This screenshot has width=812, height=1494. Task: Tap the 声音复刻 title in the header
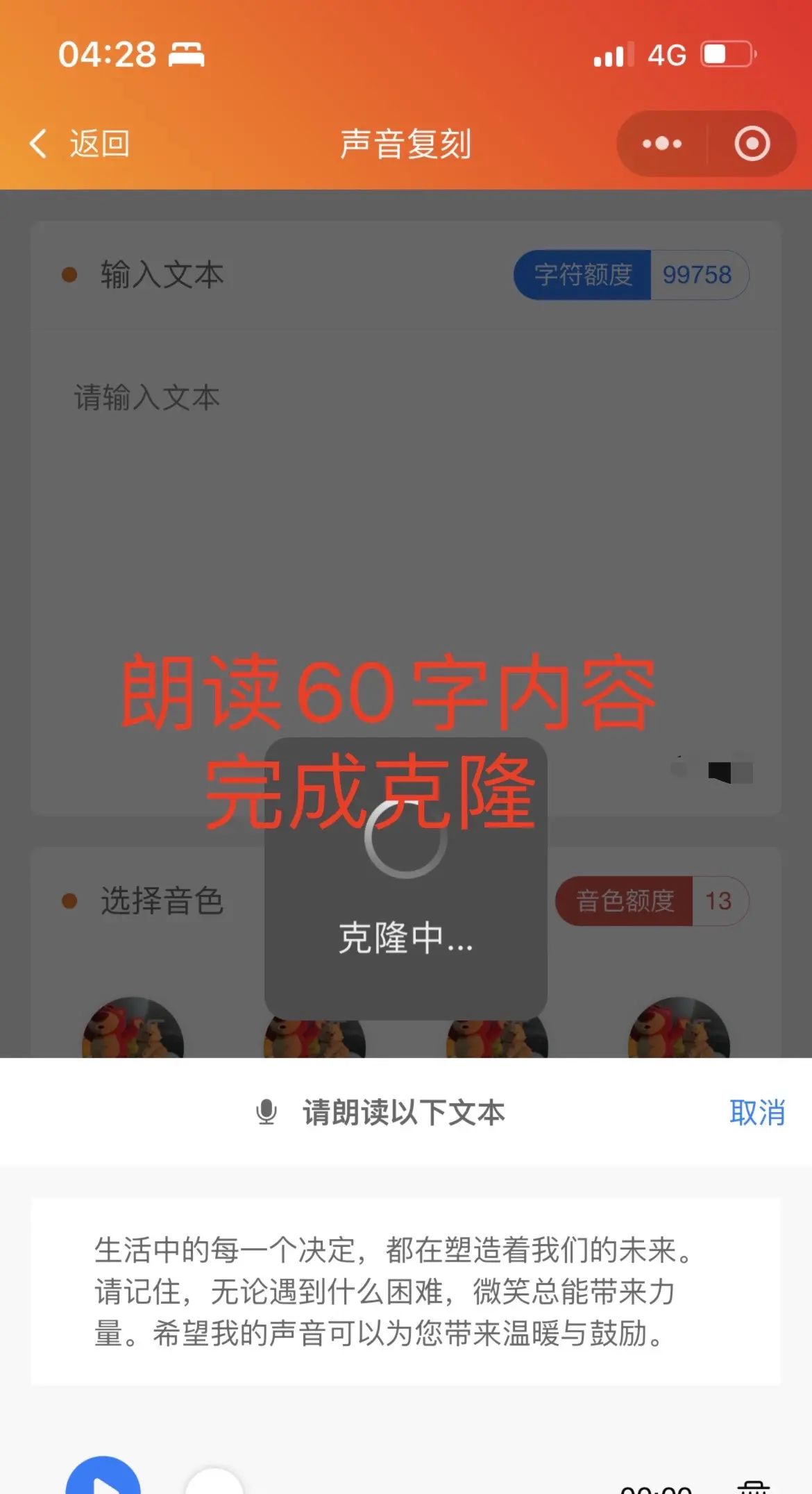tap(405, 144)
